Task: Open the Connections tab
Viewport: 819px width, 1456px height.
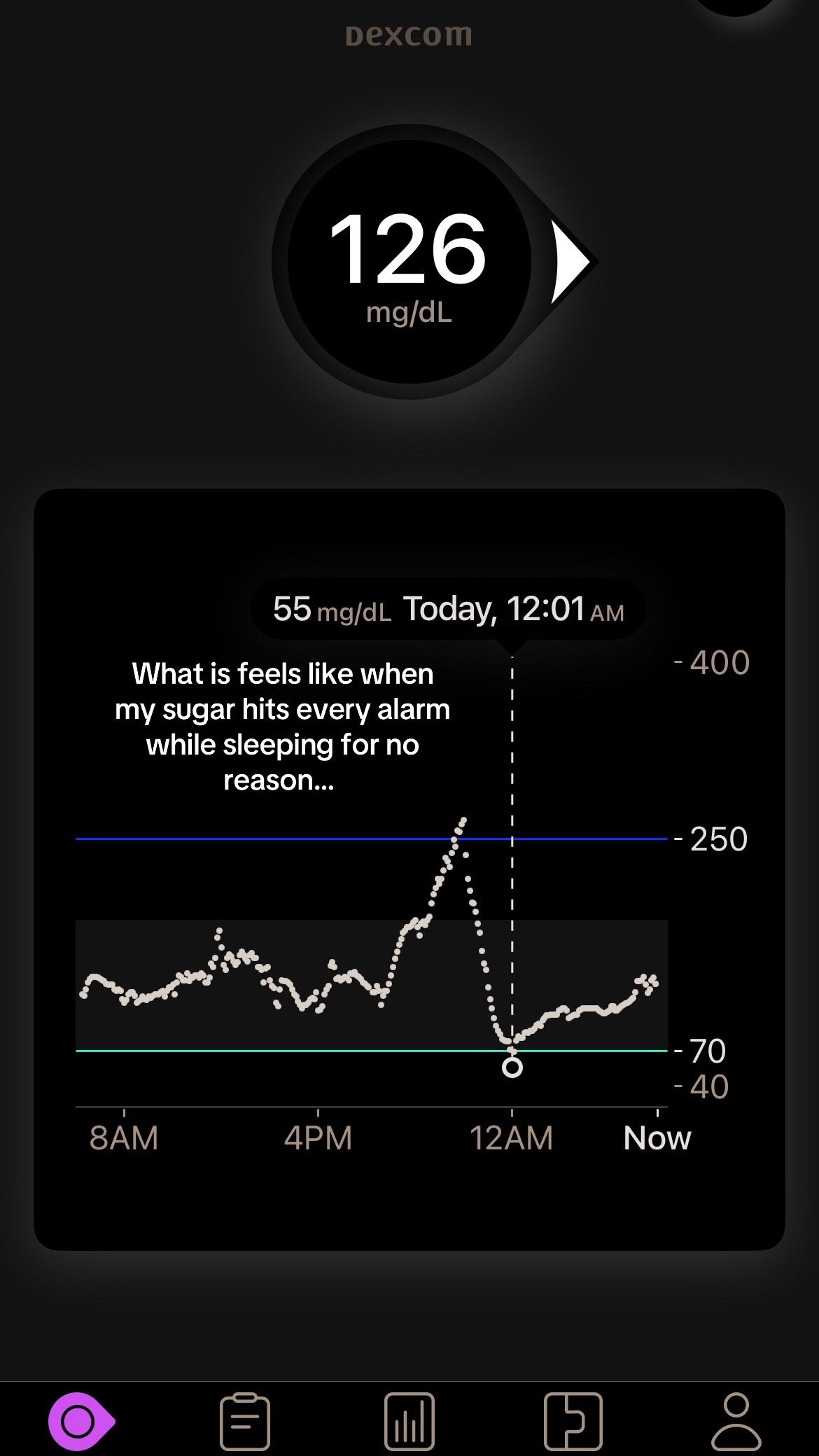Action: point(573,1421)
